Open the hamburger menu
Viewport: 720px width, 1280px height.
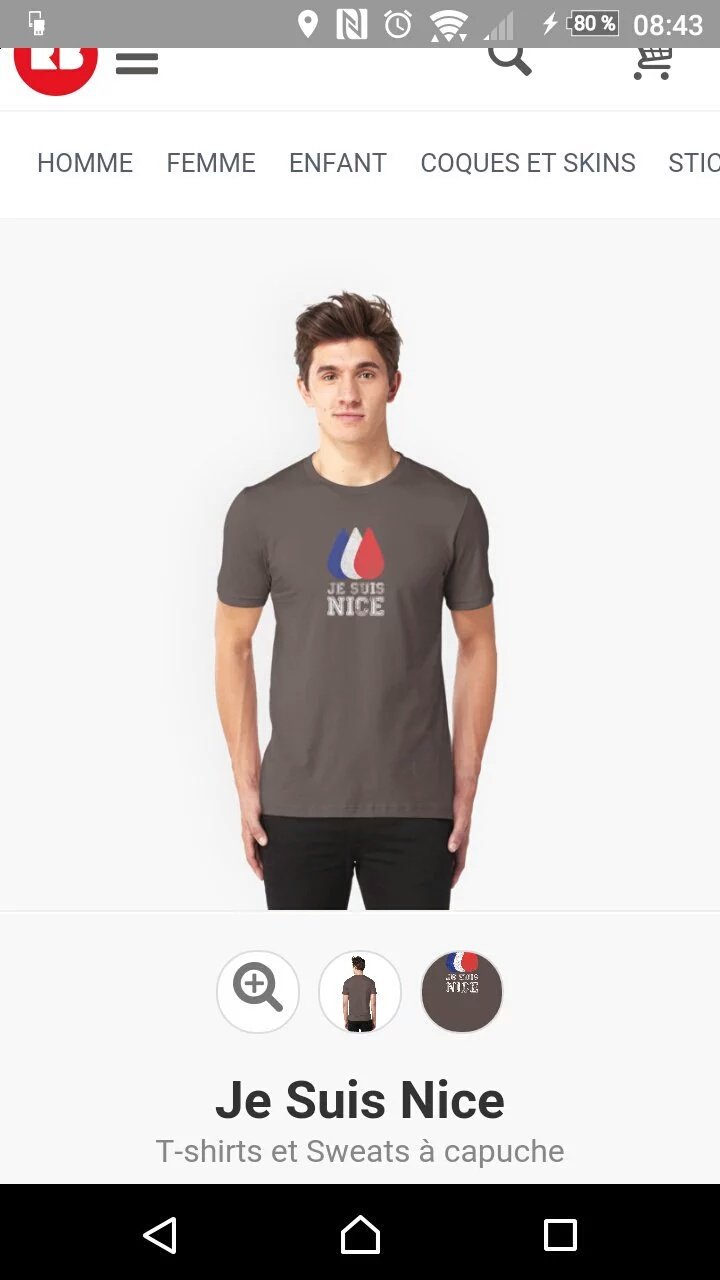tap(137, 65)
